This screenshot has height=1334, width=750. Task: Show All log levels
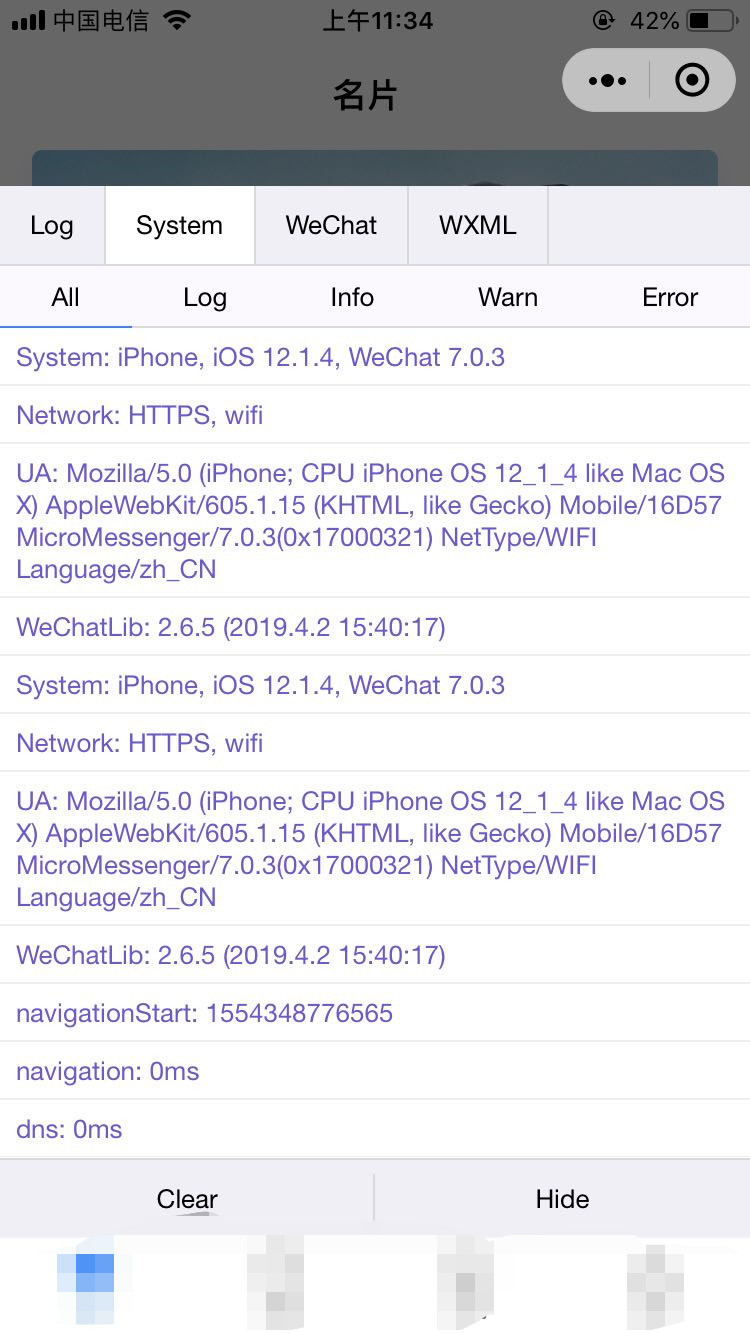click(66, 297)
